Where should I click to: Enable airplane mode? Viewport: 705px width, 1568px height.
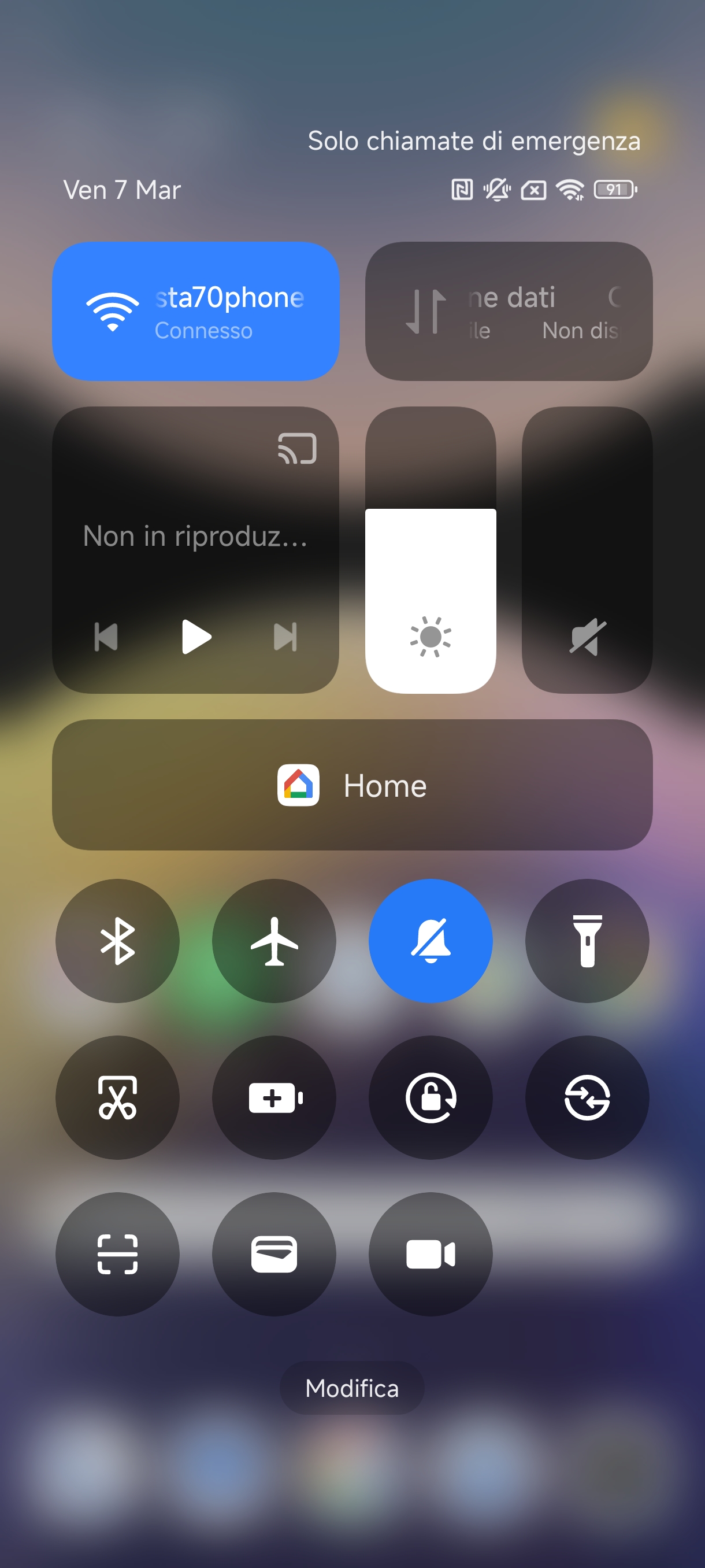[x=274, y=941]
